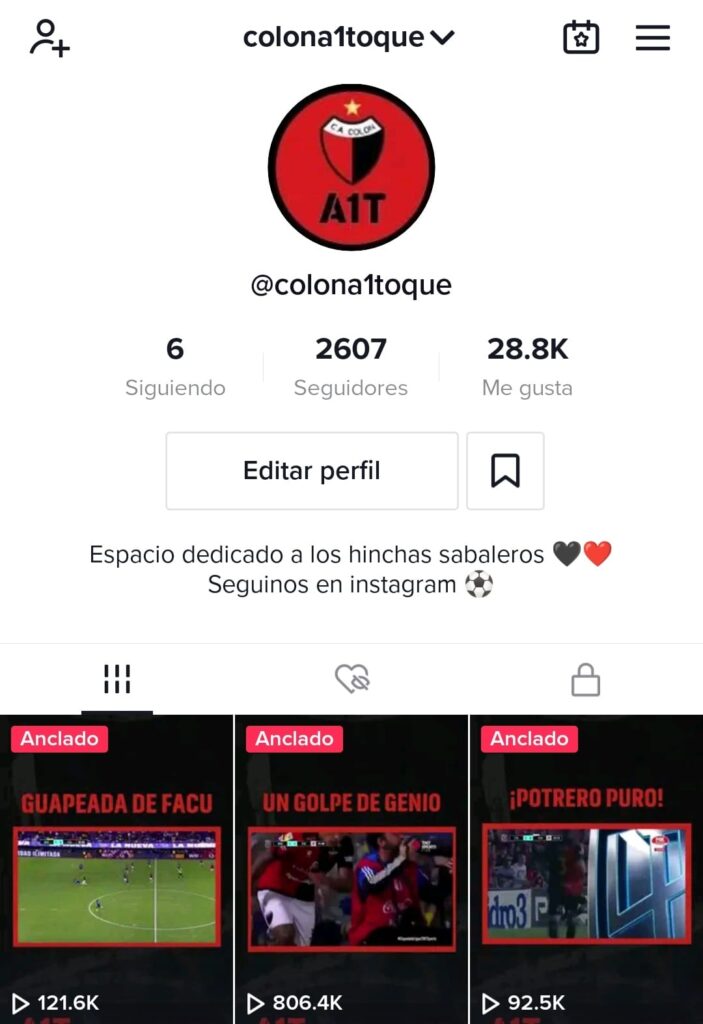Open the colona1toque account switcher dropdown
The image size is (703, 1024).
(x=349, y=38)
